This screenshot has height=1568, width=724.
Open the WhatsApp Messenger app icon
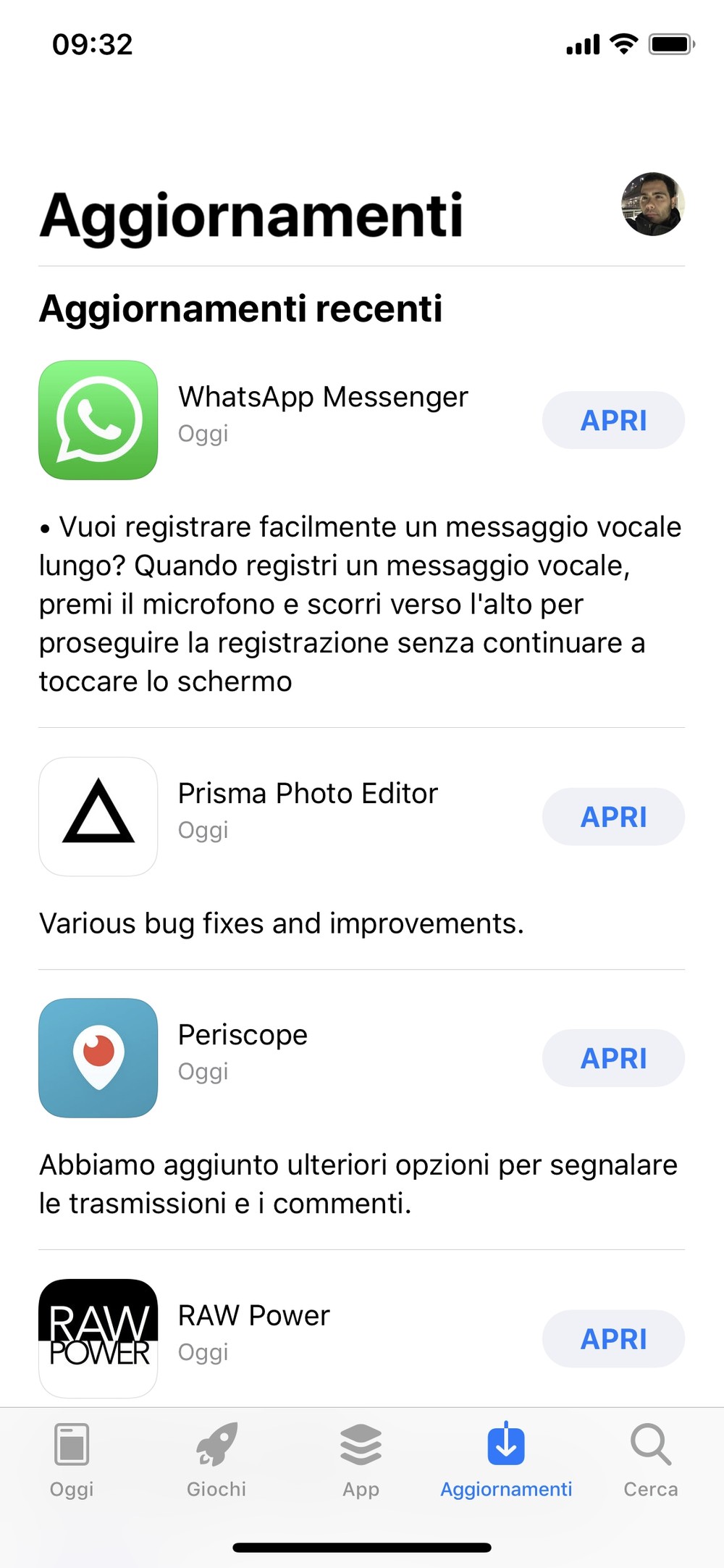point(98,420)
